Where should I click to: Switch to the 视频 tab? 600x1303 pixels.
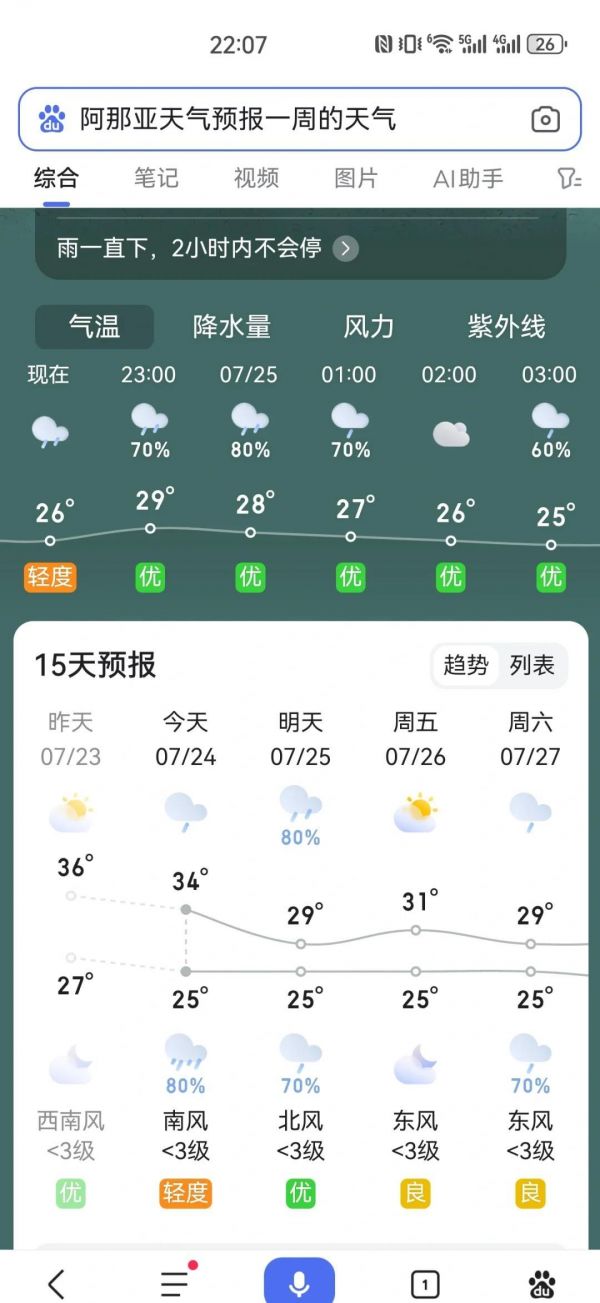256,178
